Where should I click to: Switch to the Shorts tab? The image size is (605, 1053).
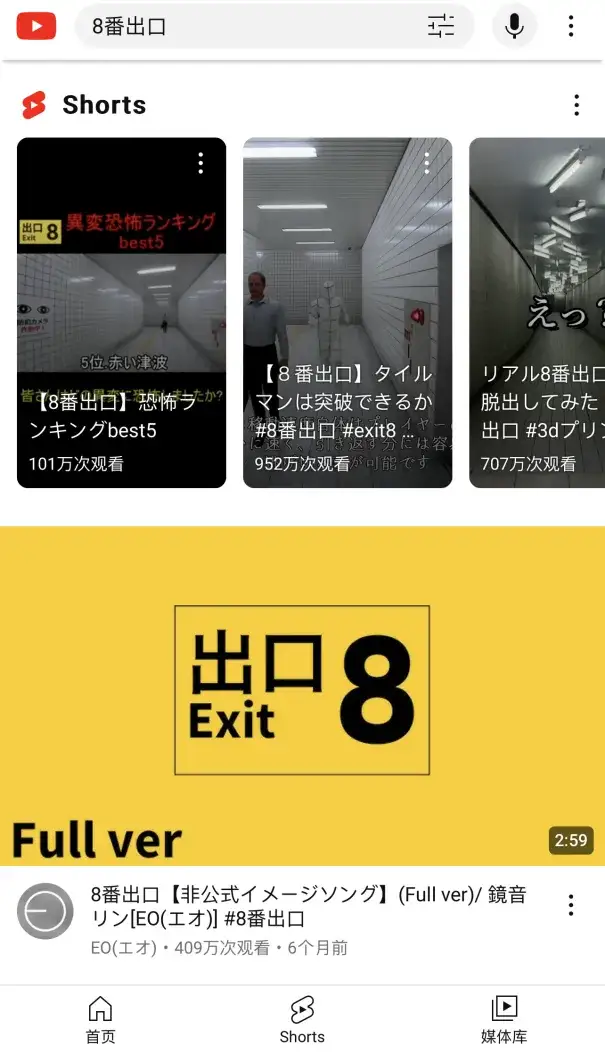click(x=302, y=1019)
